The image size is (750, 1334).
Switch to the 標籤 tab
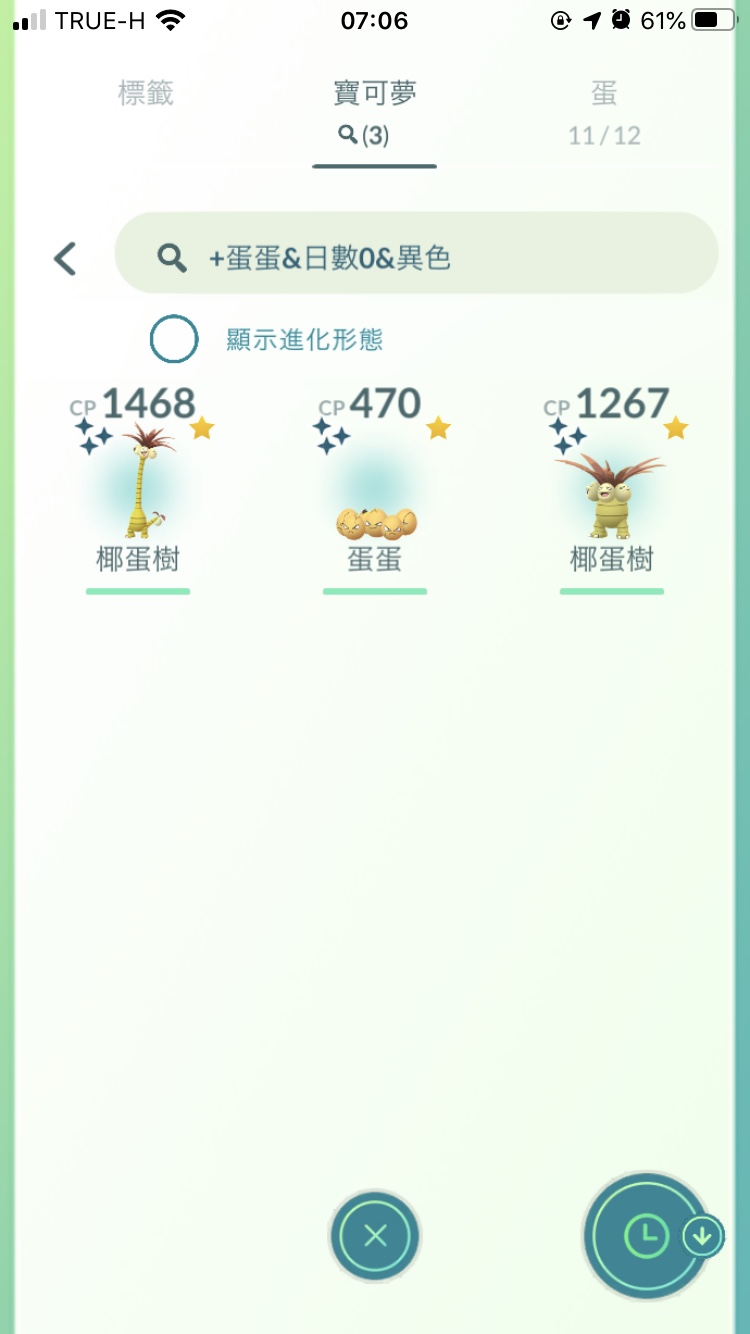[x=146, y=95]
